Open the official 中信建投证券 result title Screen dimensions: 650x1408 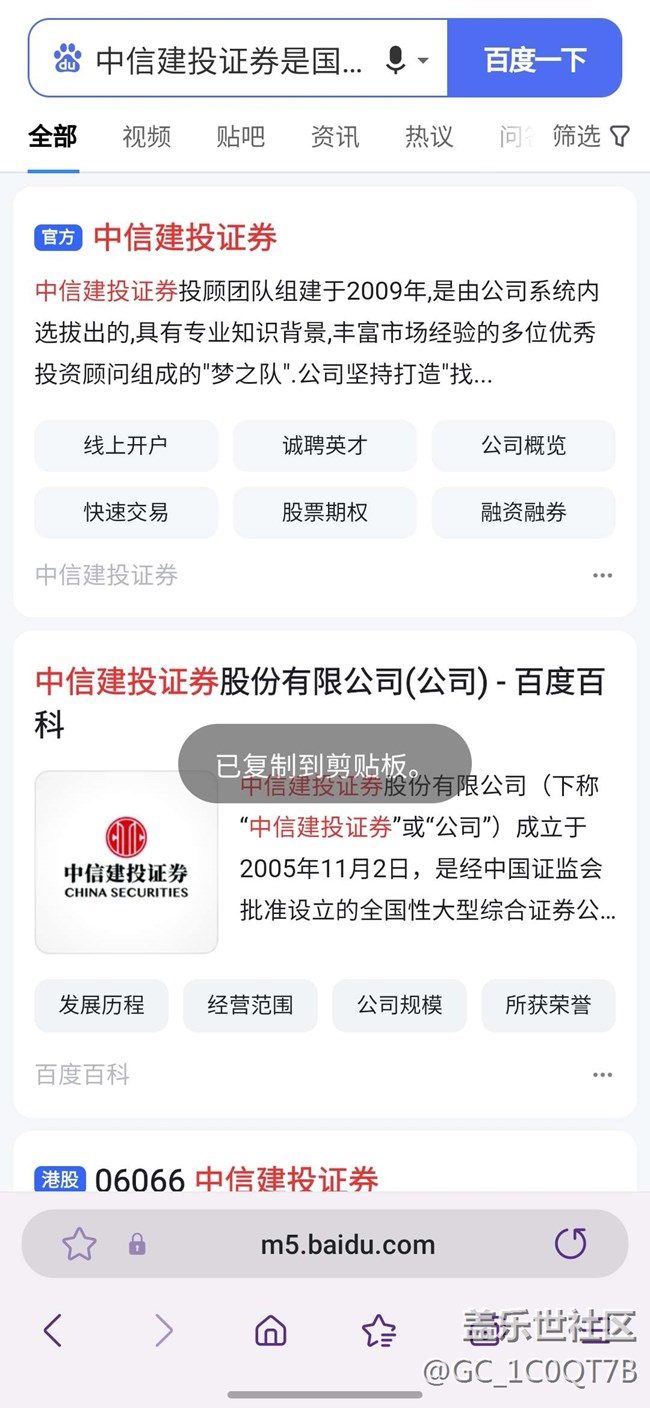click(x=185, y=237)
